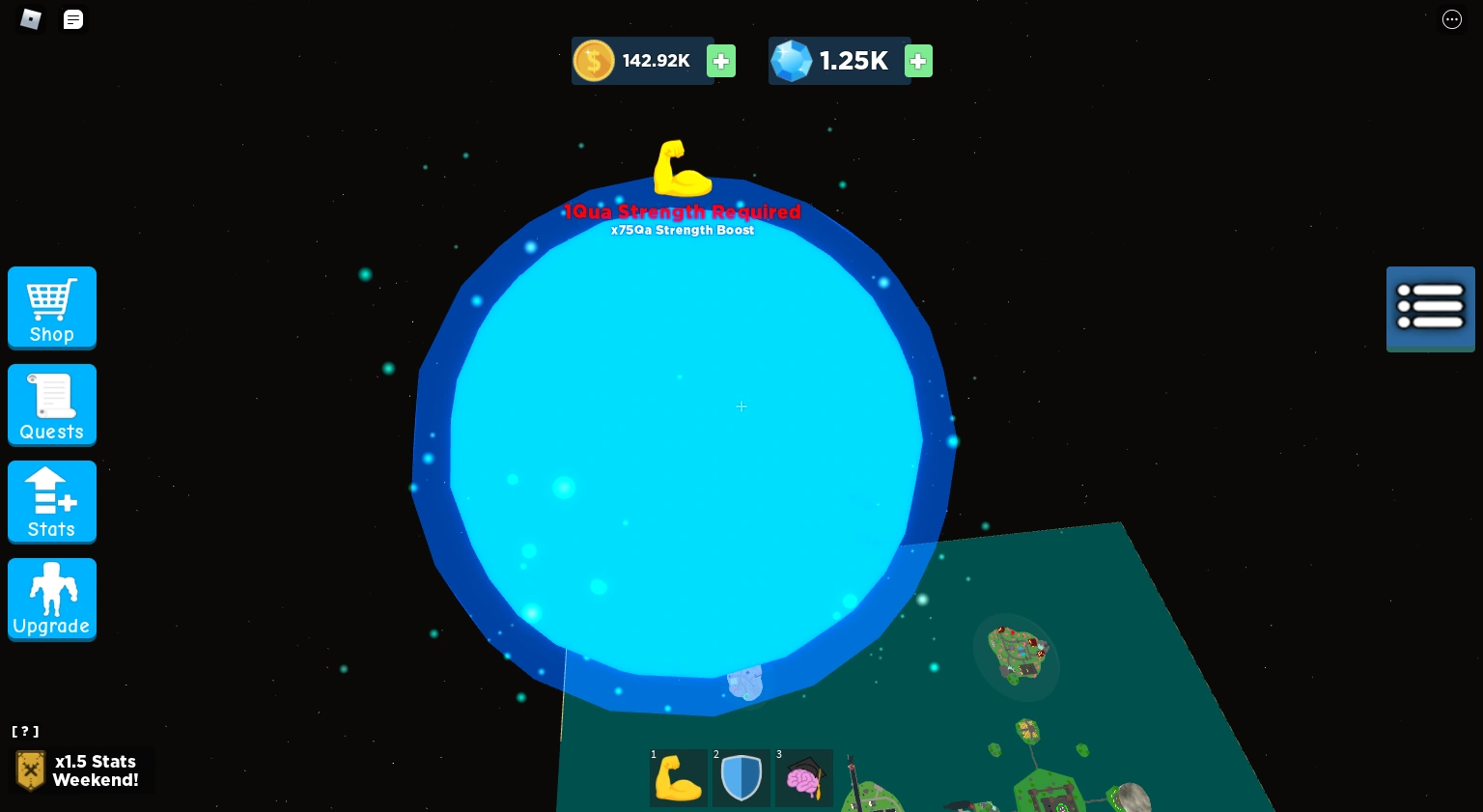Open the chat window icon
Screen dimensions: 1483x812
(x=73, y=19)
